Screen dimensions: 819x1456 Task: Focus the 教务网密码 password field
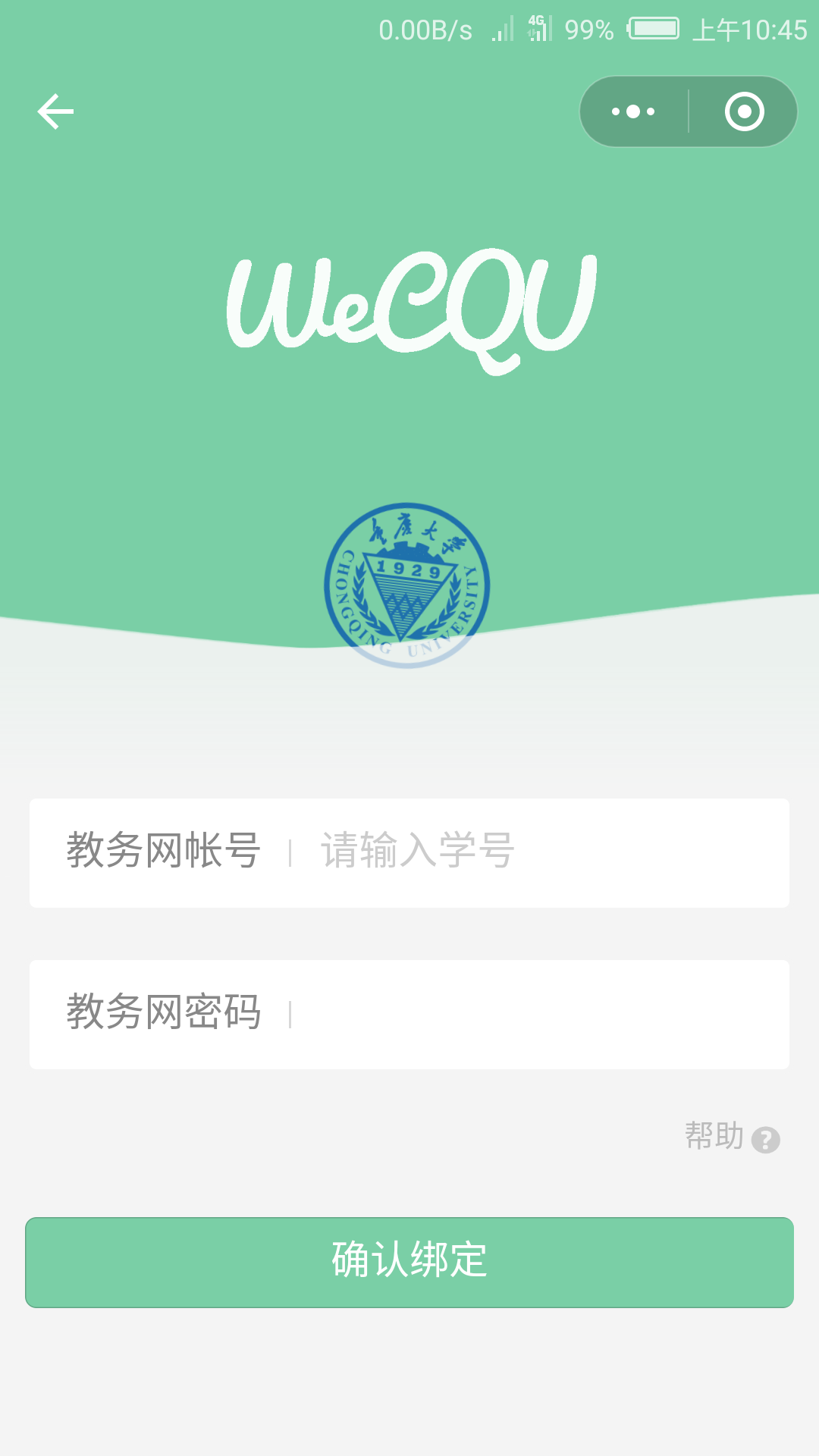point(531,1015)
